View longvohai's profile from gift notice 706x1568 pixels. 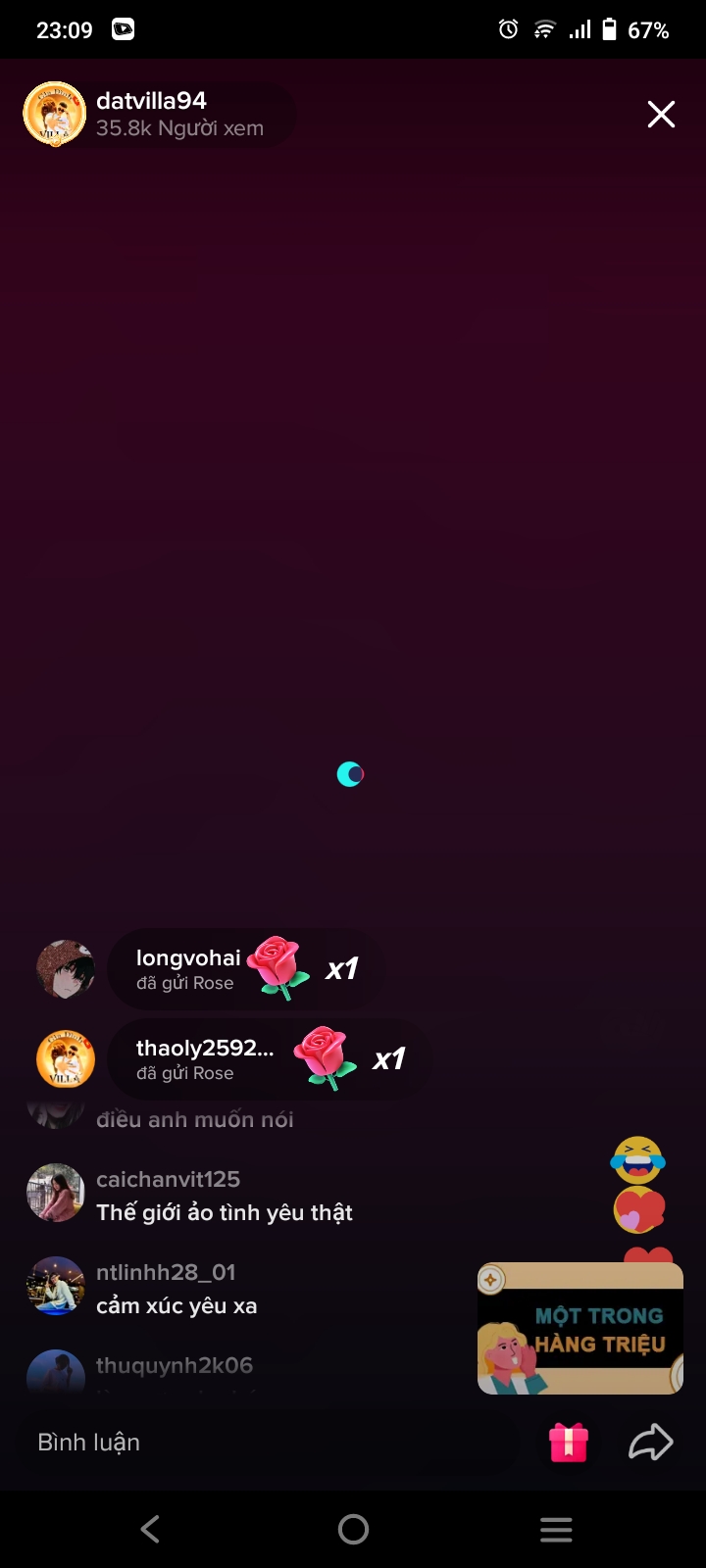tap(65, 969)
